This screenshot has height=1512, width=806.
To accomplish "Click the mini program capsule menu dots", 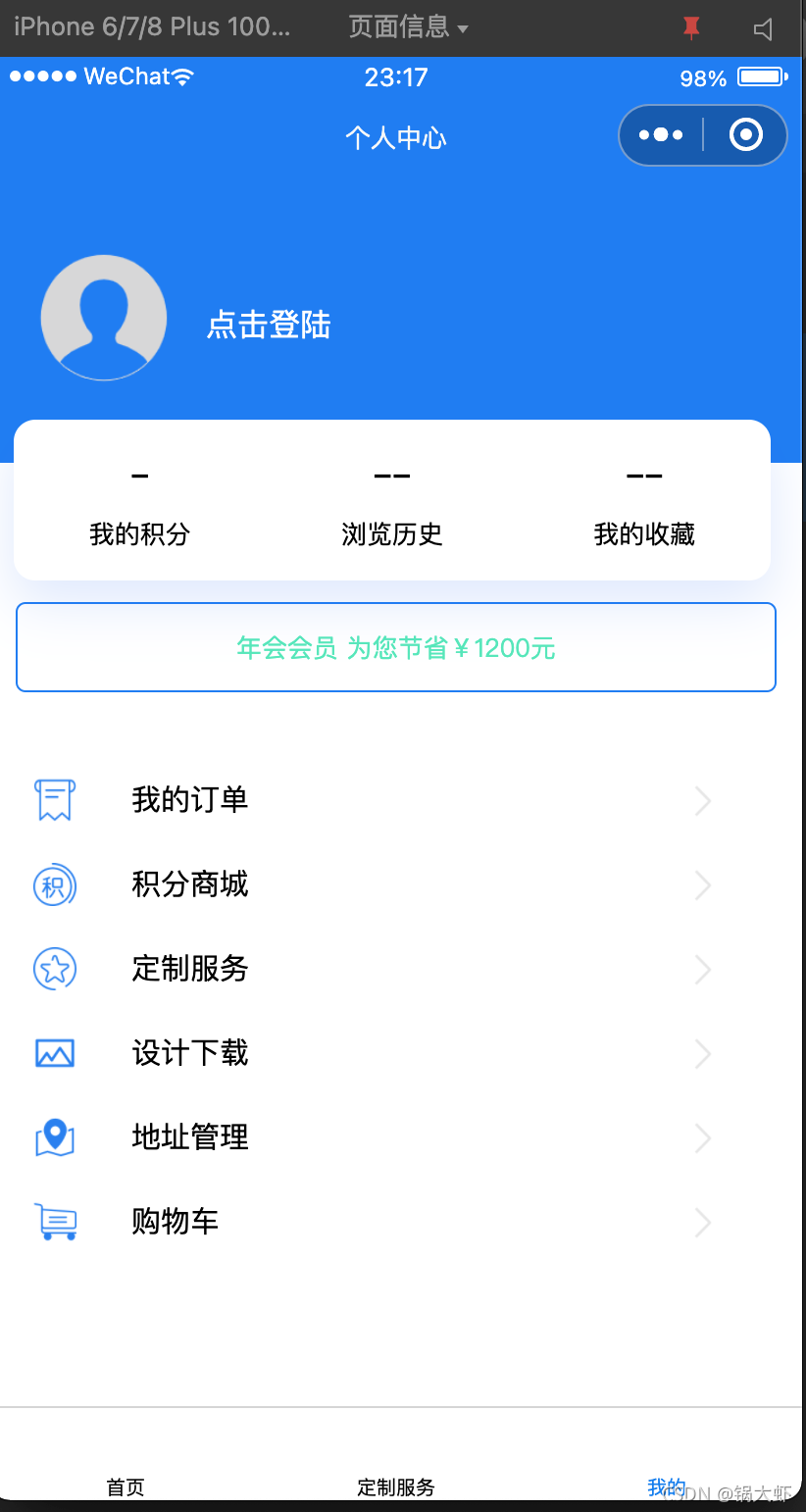I will [x=661, y=135].
